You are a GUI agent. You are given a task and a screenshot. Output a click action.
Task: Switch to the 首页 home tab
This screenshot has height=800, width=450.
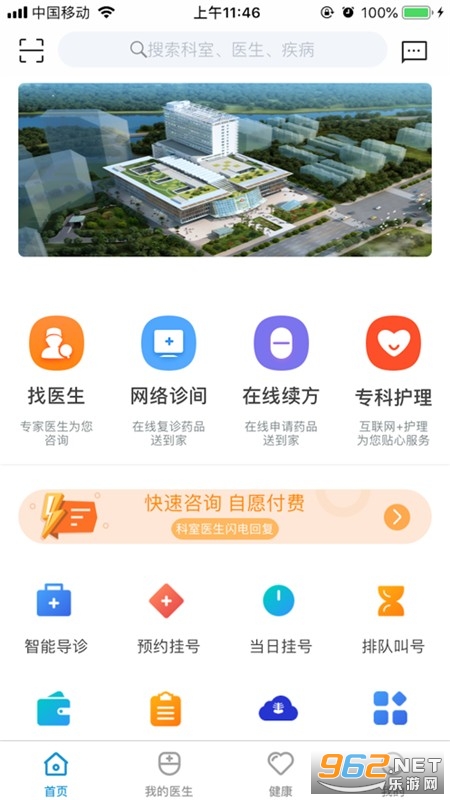[x=56, y=773]
